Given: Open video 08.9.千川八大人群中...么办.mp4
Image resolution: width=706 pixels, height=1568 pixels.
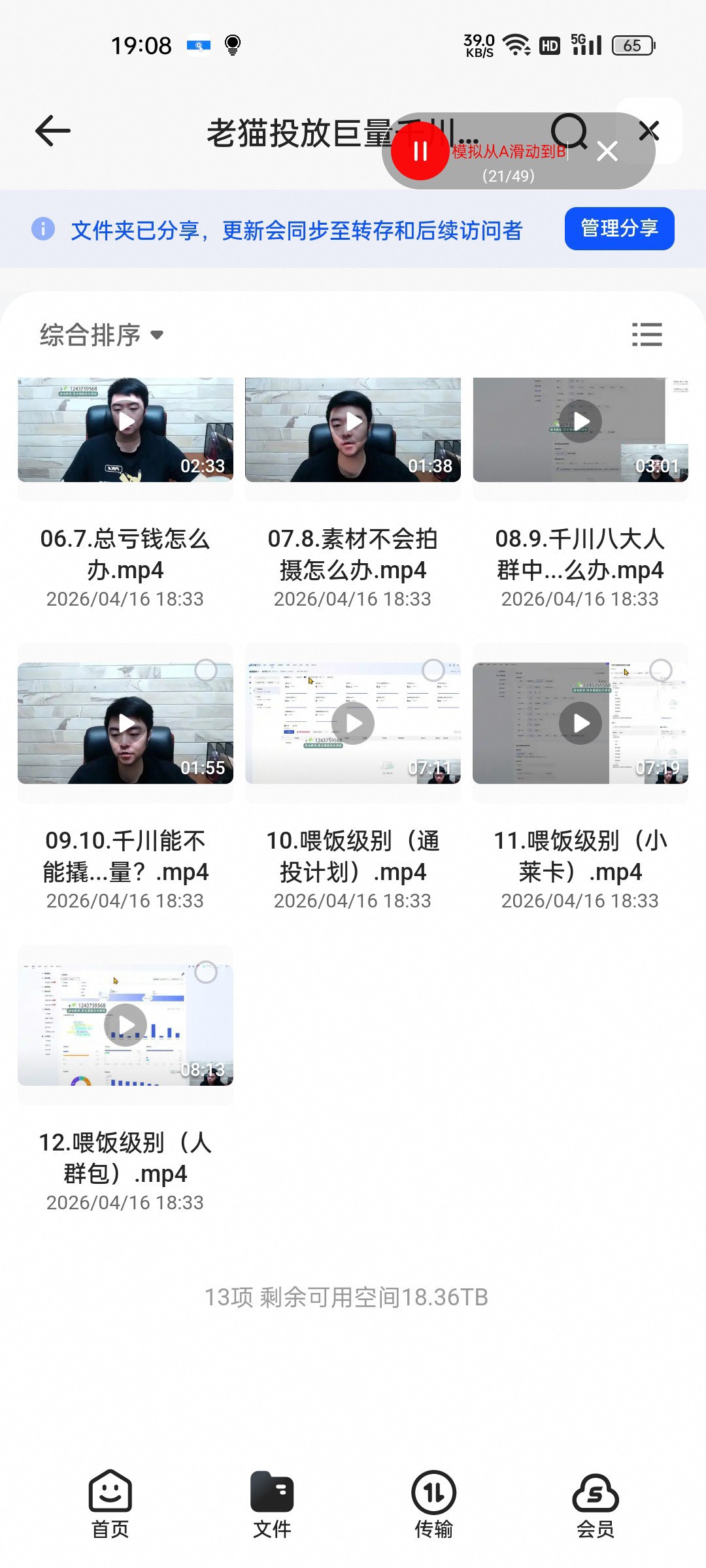Looking at the screenshot, I should click(580, 430).
